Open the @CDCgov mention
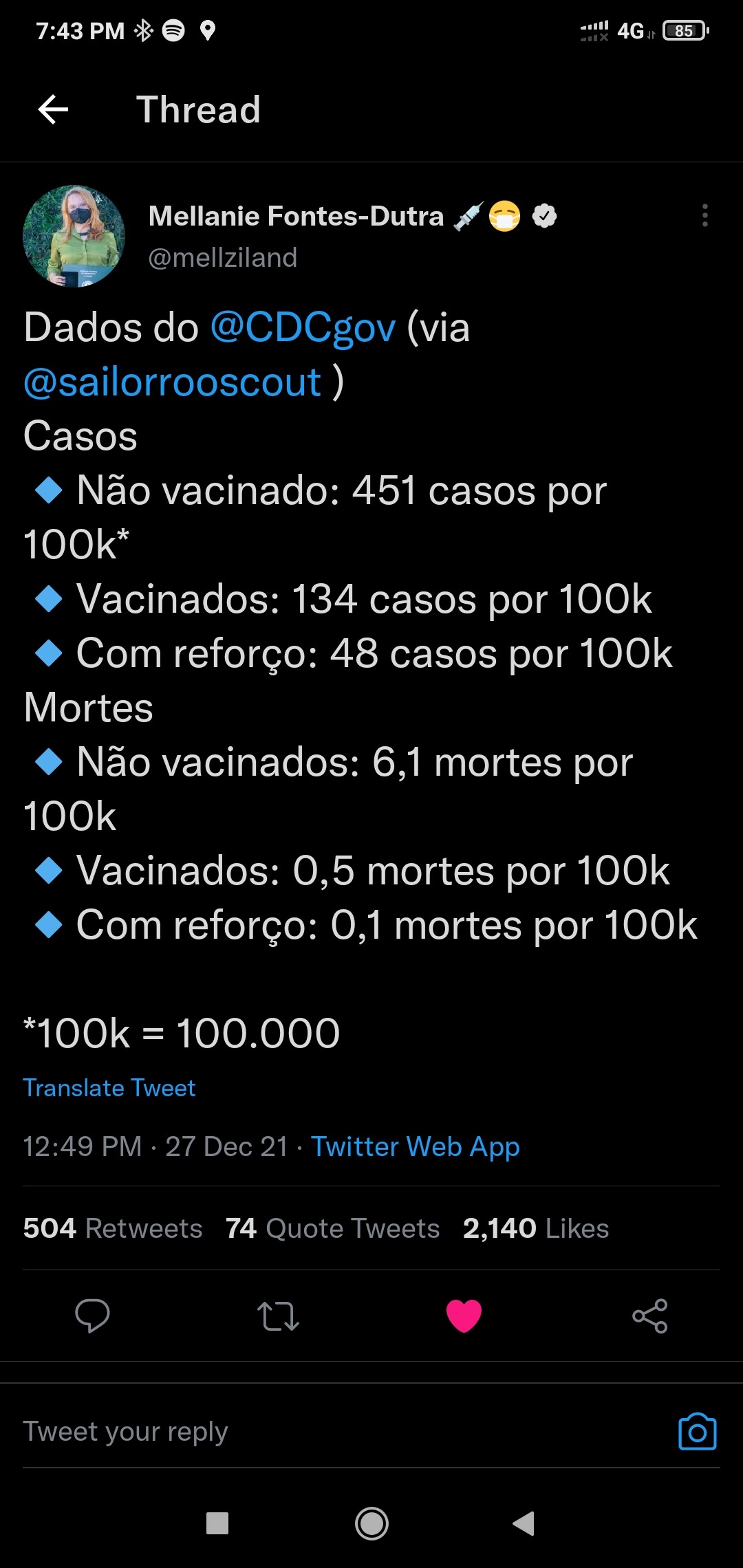This screenshot has height=1568, width=743. (303, 327)
